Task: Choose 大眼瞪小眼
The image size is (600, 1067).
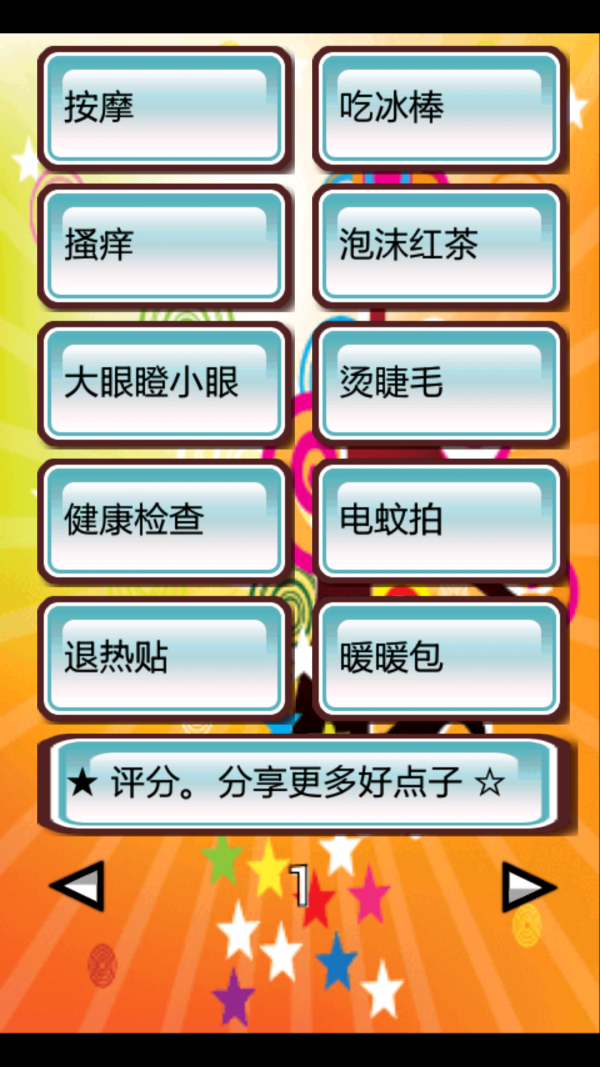Action: pos(165,384)
